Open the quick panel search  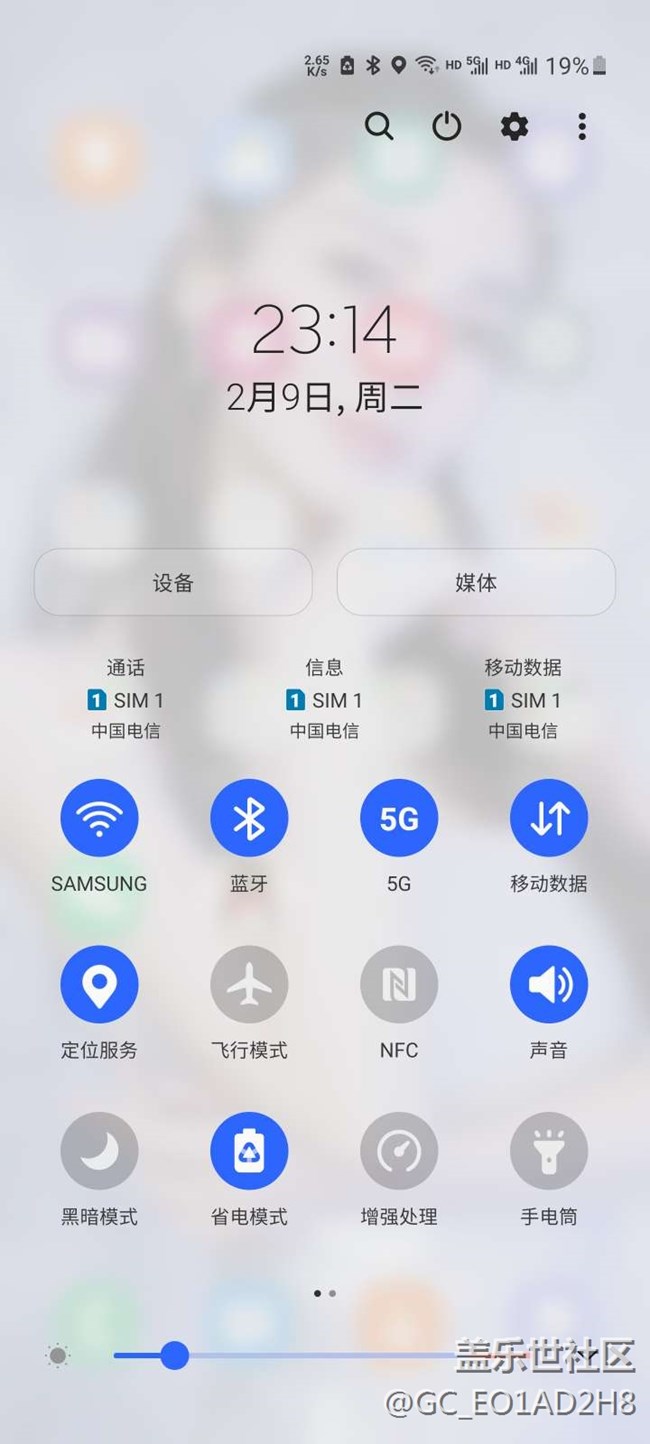[x=379, y=126]
